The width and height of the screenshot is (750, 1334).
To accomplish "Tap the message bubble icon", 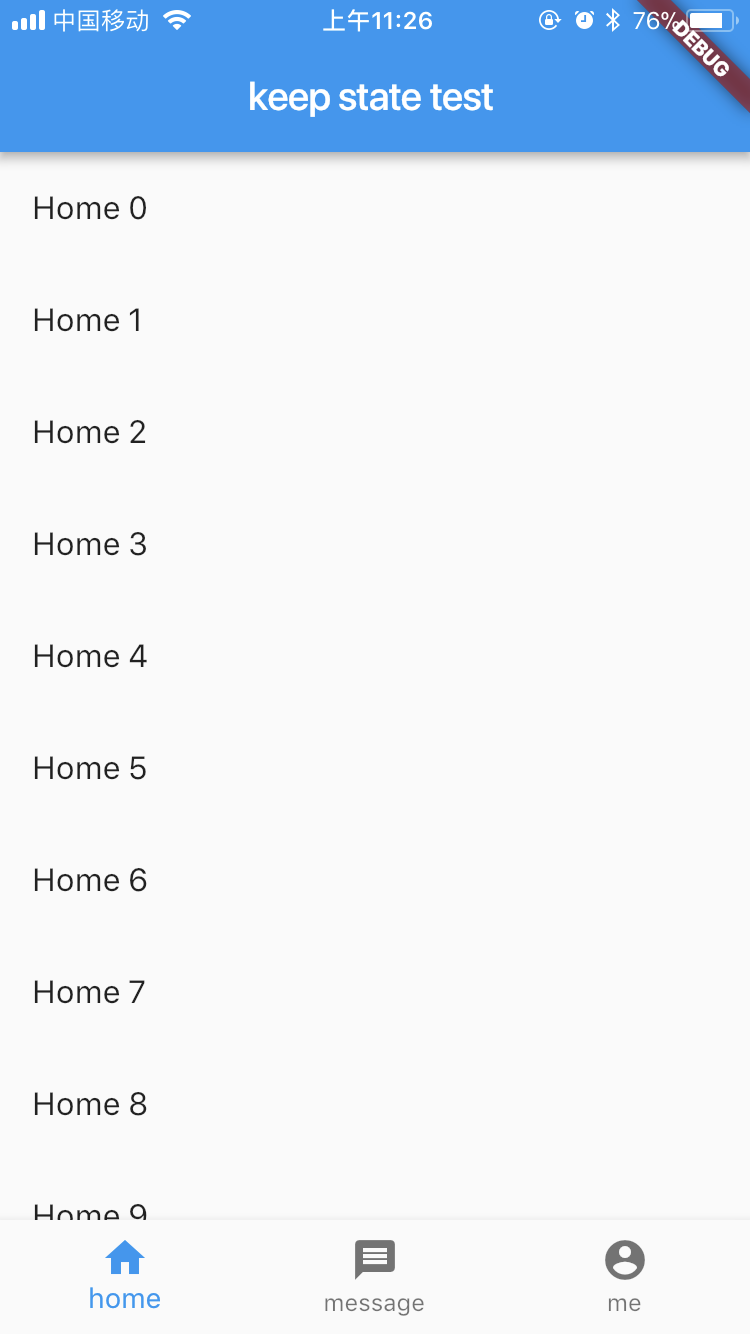I will (374, 1260).
